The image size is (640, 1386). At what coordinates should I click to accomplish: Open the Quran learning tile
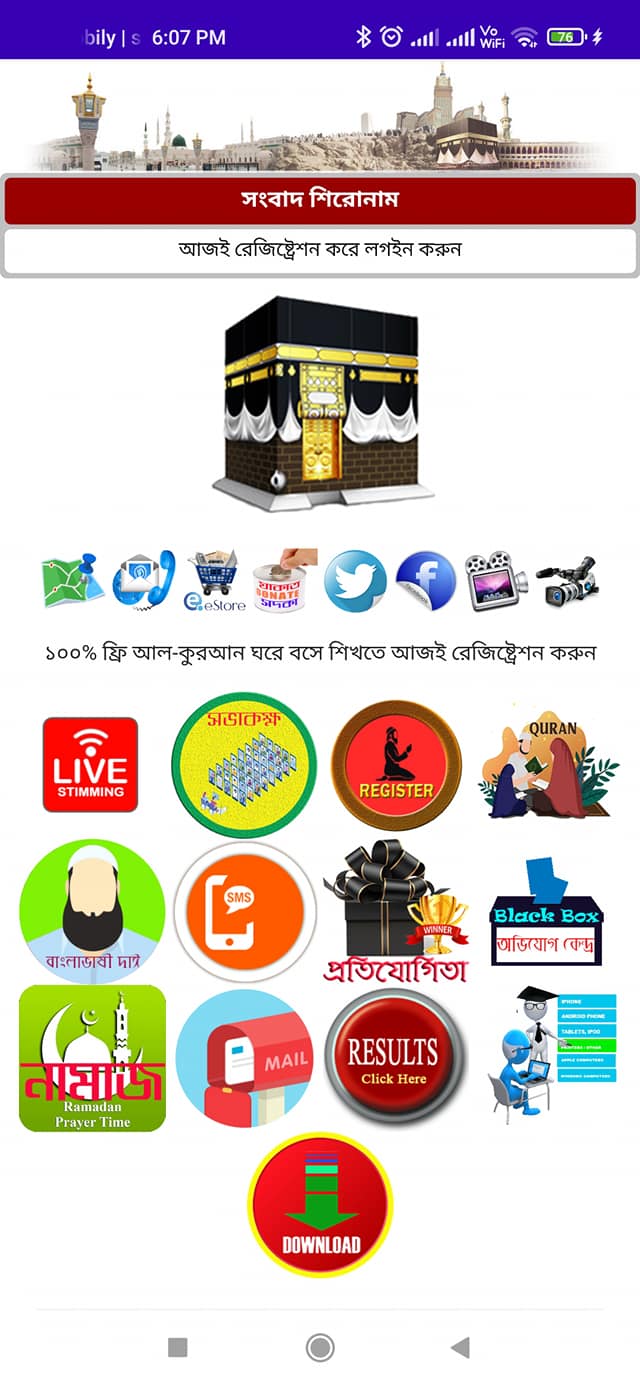click(549, 765)
